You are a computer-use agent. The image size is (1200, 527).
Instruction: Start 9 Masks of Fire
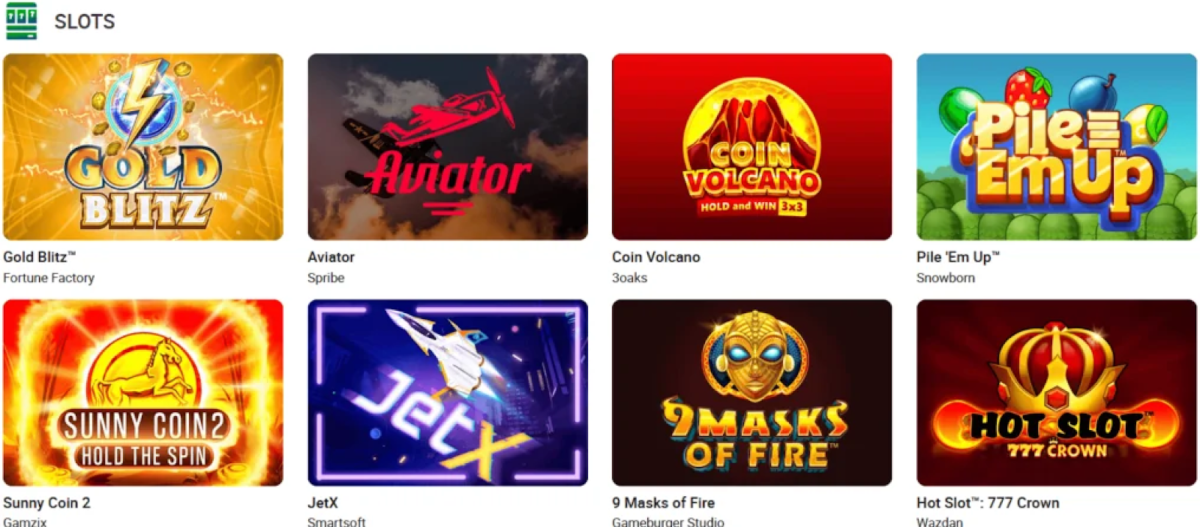pyautogui.click(x=751, y=392)
